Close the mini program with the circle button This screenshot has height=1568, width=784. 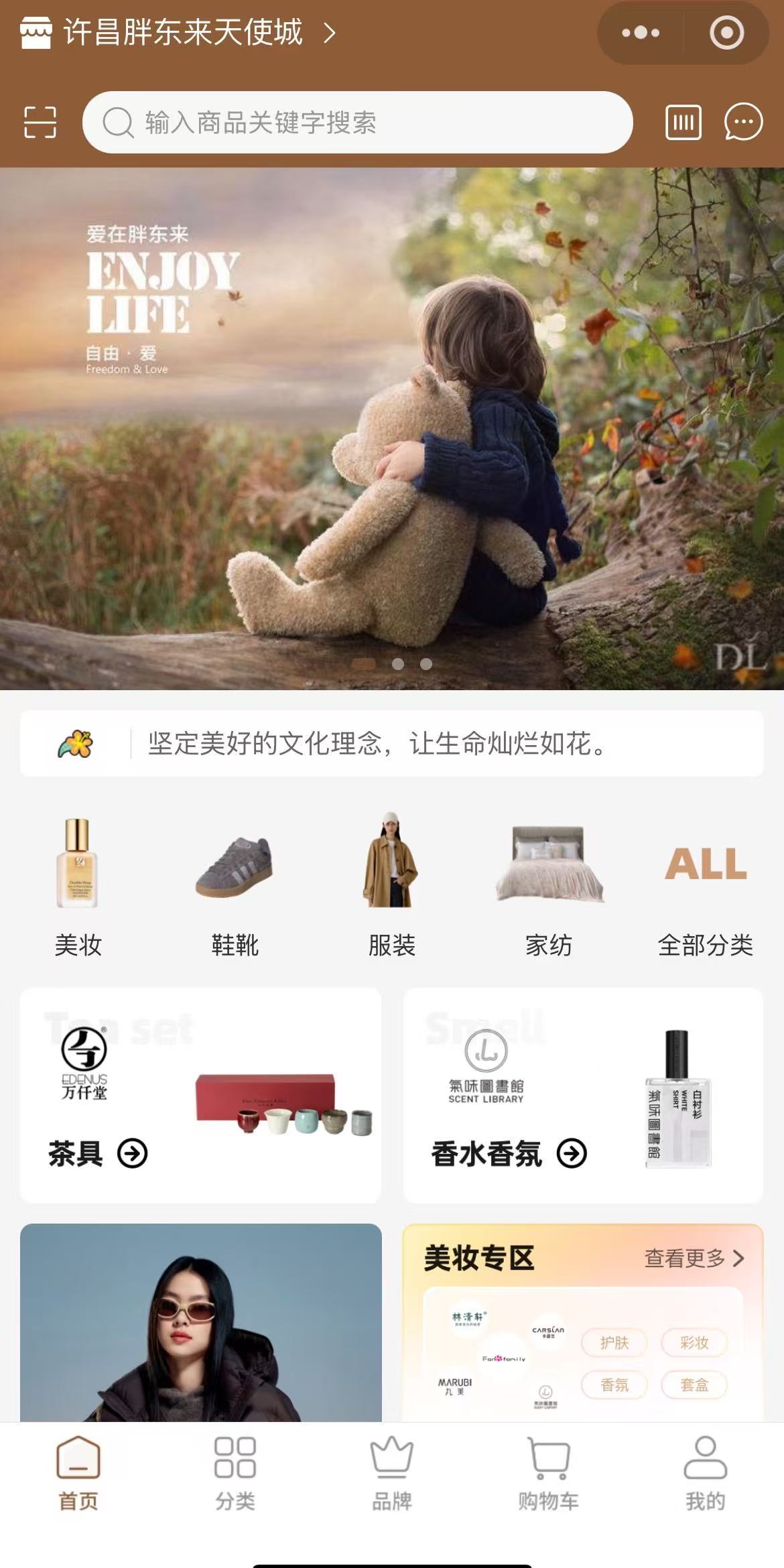coord(726,32)
